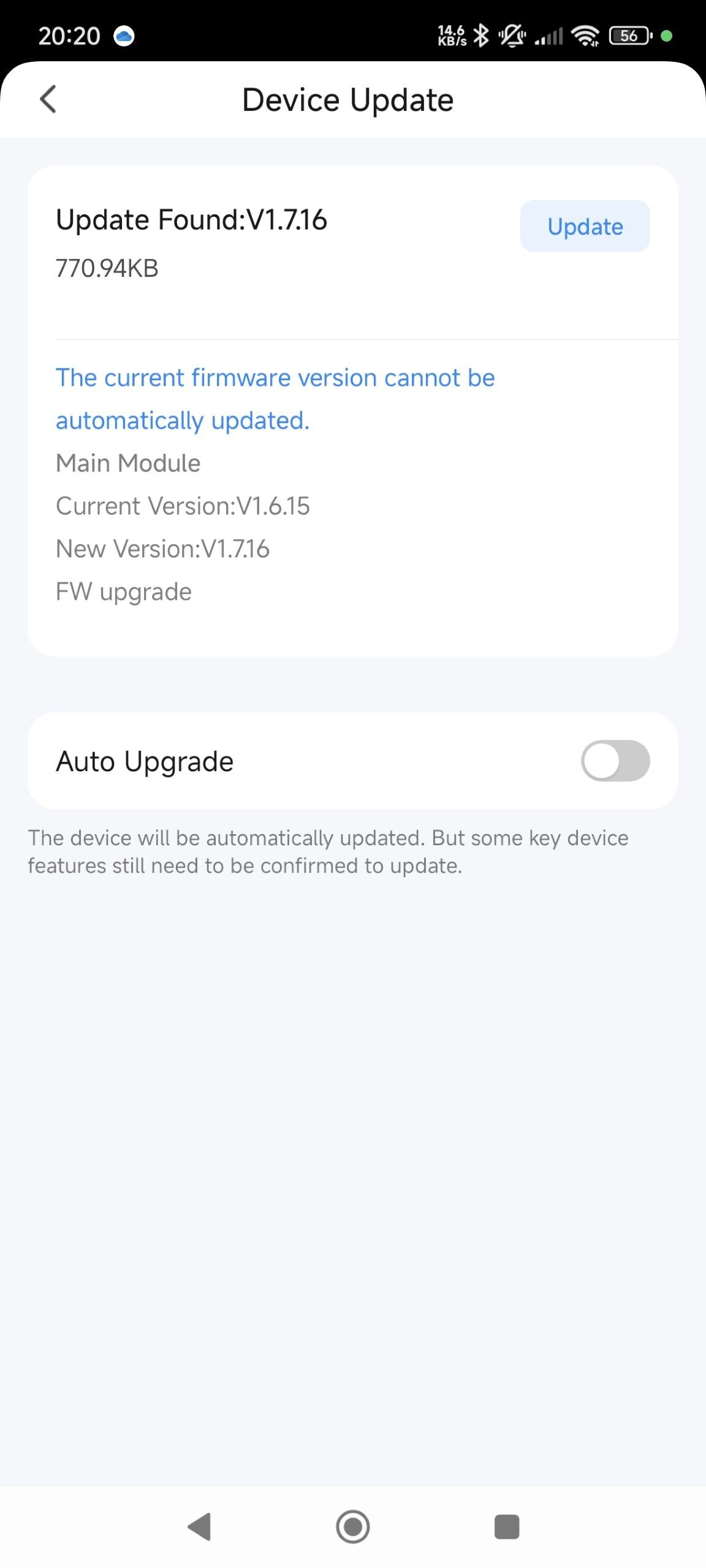This screenshot has width=706, height=1568.
Task: Tap Update to install V1.7.16
Action: pos(585,226)
